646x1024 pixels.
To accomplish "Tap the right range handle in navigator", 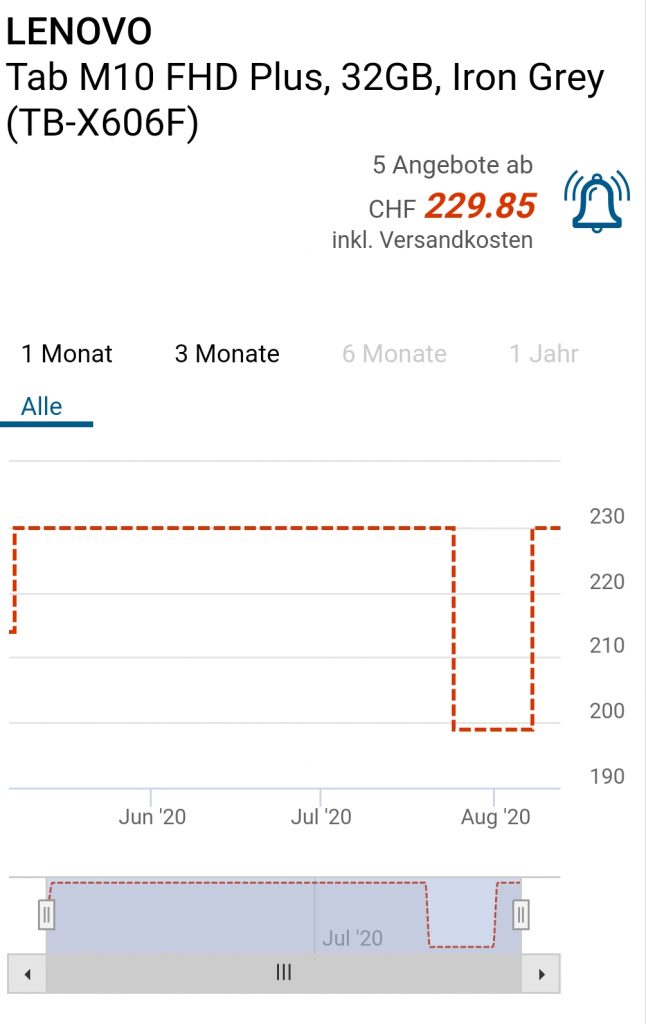I will coord(520,914).
